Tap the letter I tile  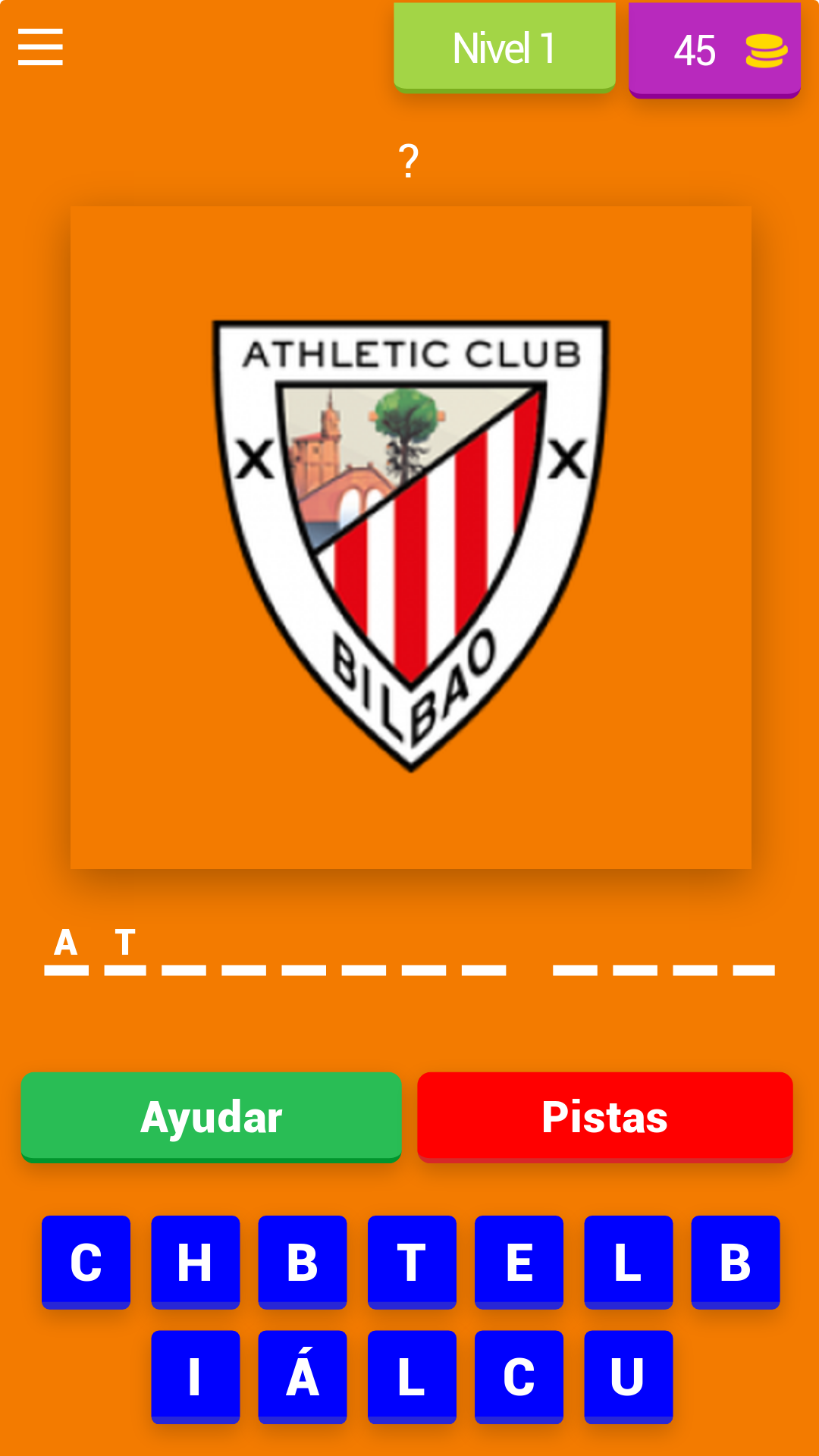point(195,1376)
